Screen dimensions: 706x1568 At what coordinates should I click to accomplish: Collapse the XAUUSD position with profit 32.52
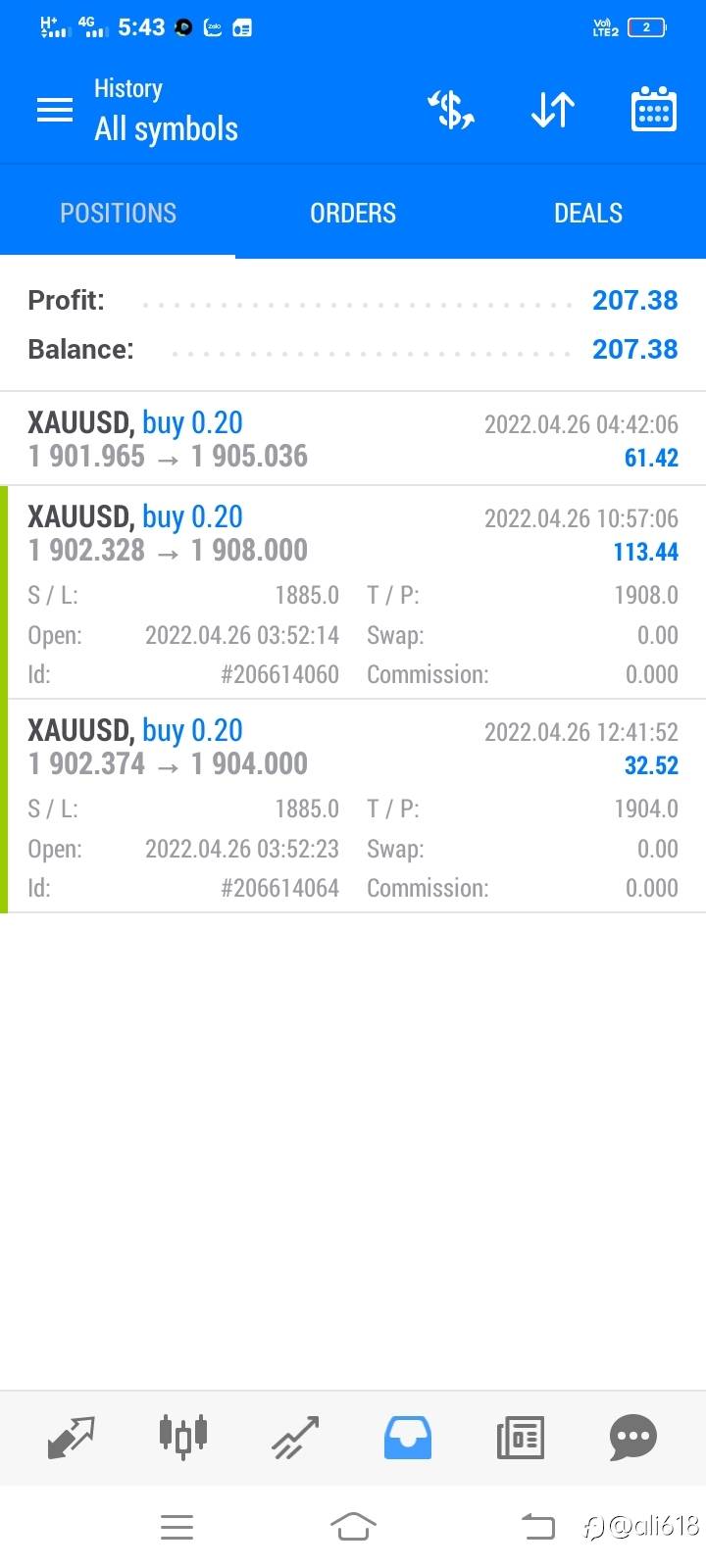click(x=353, y=748)
